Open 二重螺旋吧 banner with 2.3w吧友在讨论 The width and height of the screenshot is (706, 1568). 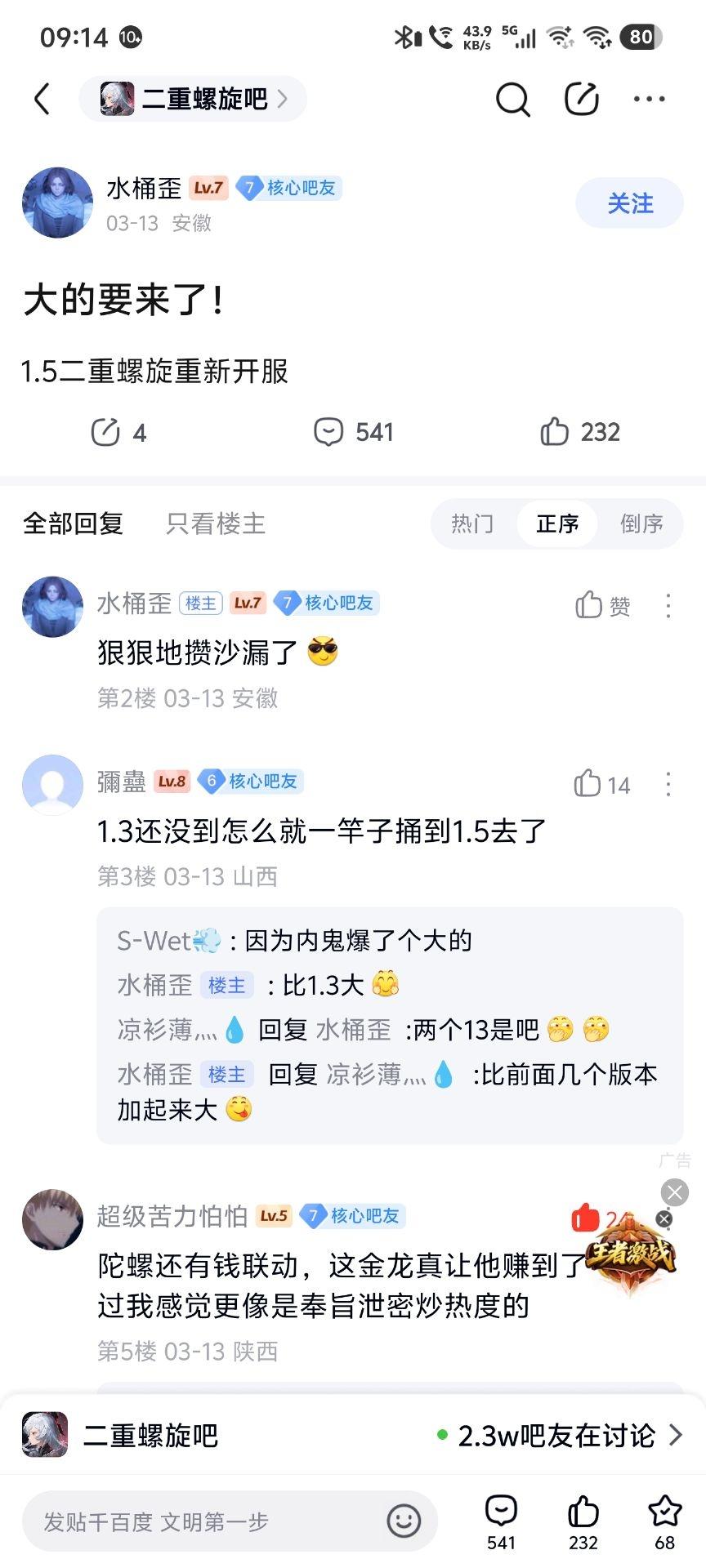(353, 1435)
